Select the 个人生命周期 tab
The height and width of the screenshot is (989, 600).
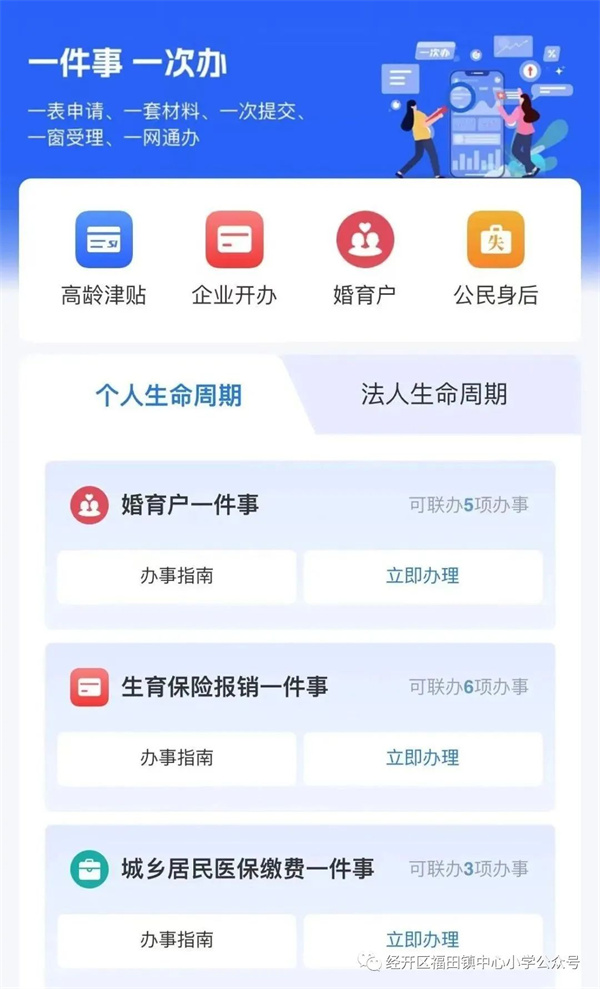pyautogui.click(x=168, y=395)
